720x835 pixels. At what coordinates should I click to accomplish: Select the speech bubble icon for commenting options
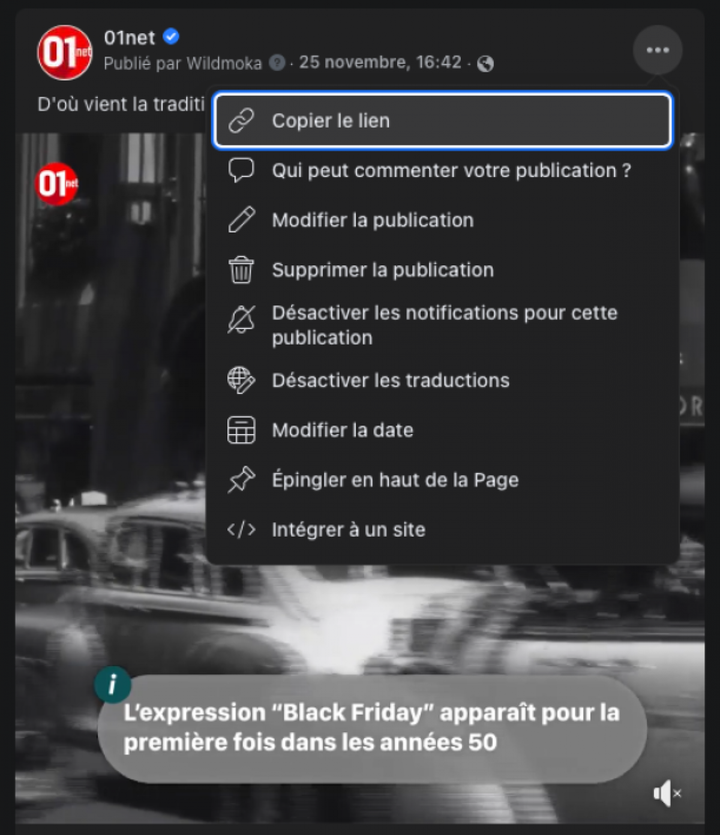(x=241, y=171)
